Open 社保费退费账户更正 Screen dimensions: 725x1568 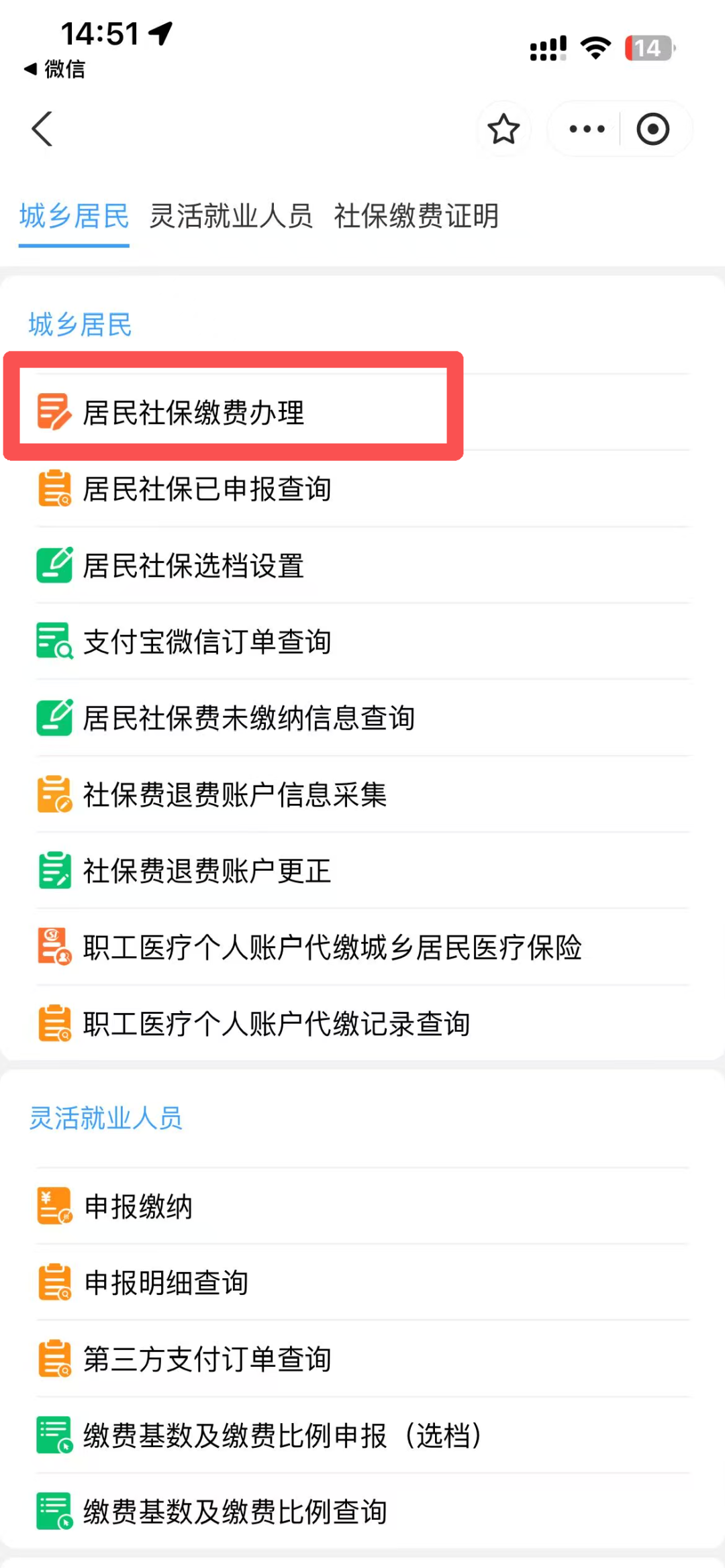pyautogui.click(x=363, y=871)
